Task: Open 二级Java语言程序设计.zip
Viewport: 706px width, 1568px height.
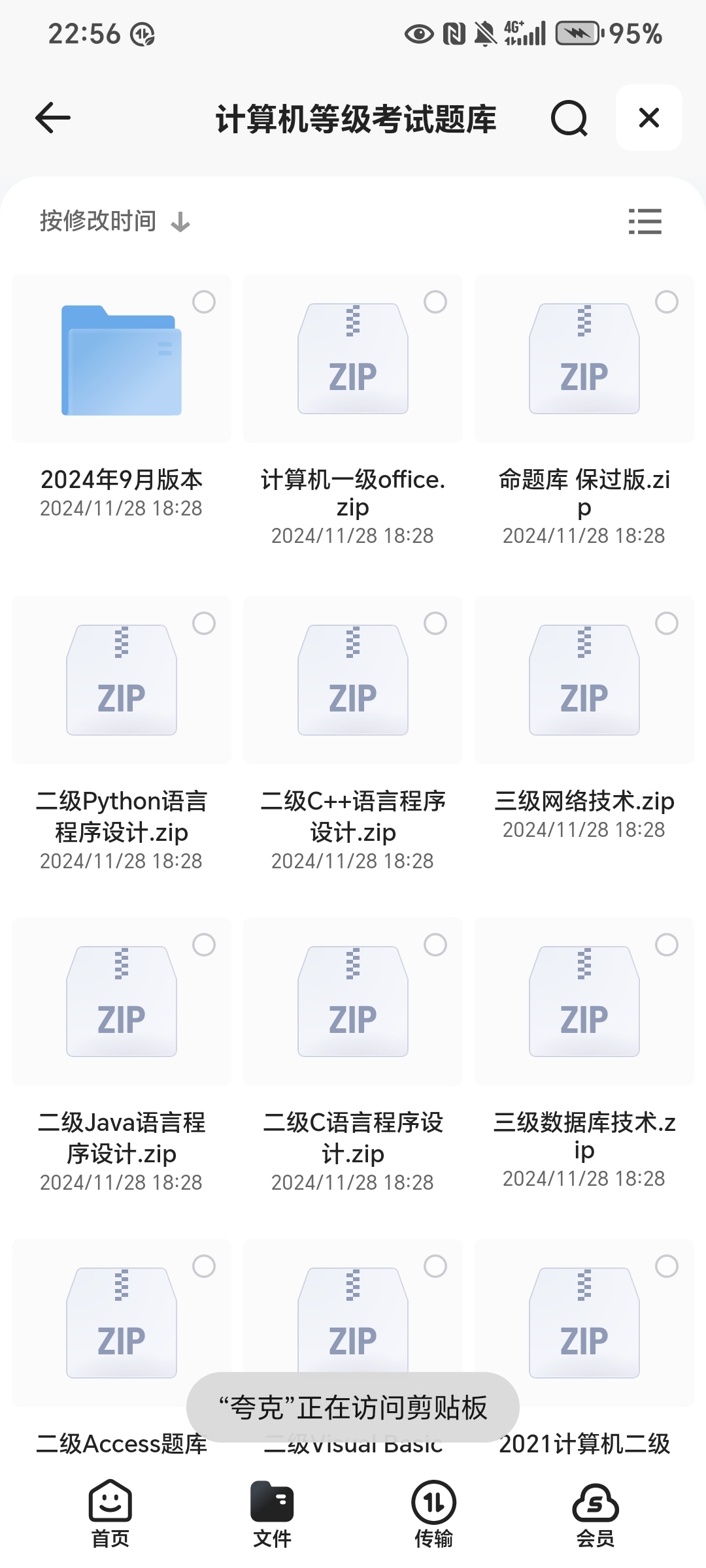Action: tap(122, 1002)
